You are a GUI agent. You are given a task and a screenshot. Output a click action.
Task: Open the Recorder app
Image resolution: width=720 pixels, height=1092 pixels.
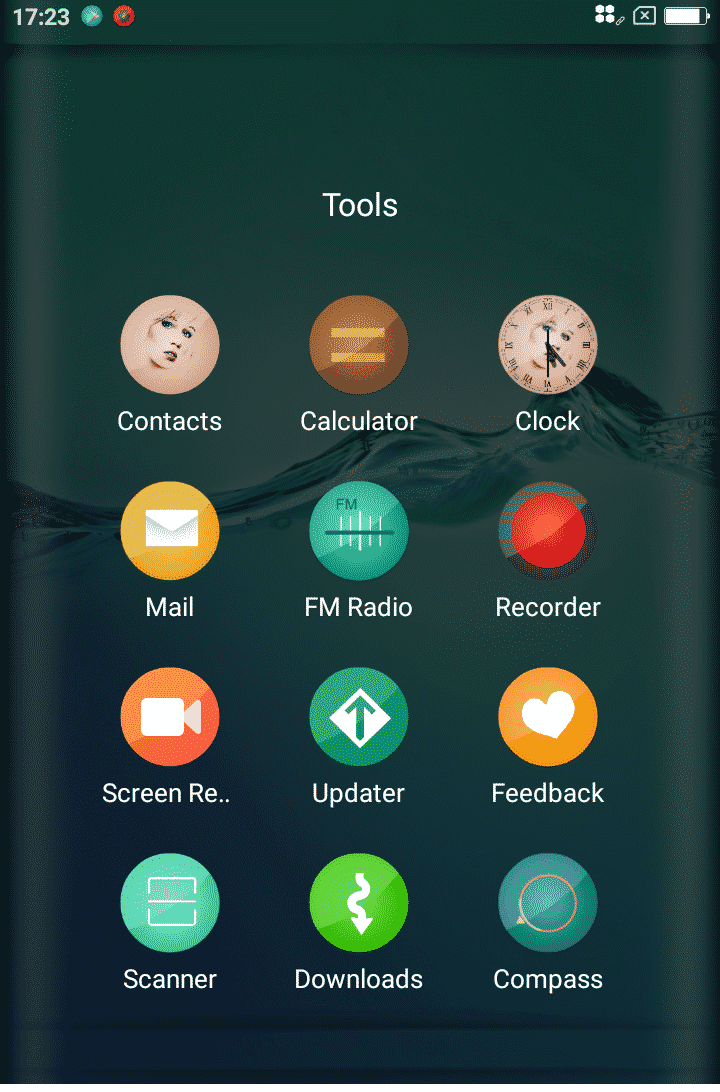[547, 531]
